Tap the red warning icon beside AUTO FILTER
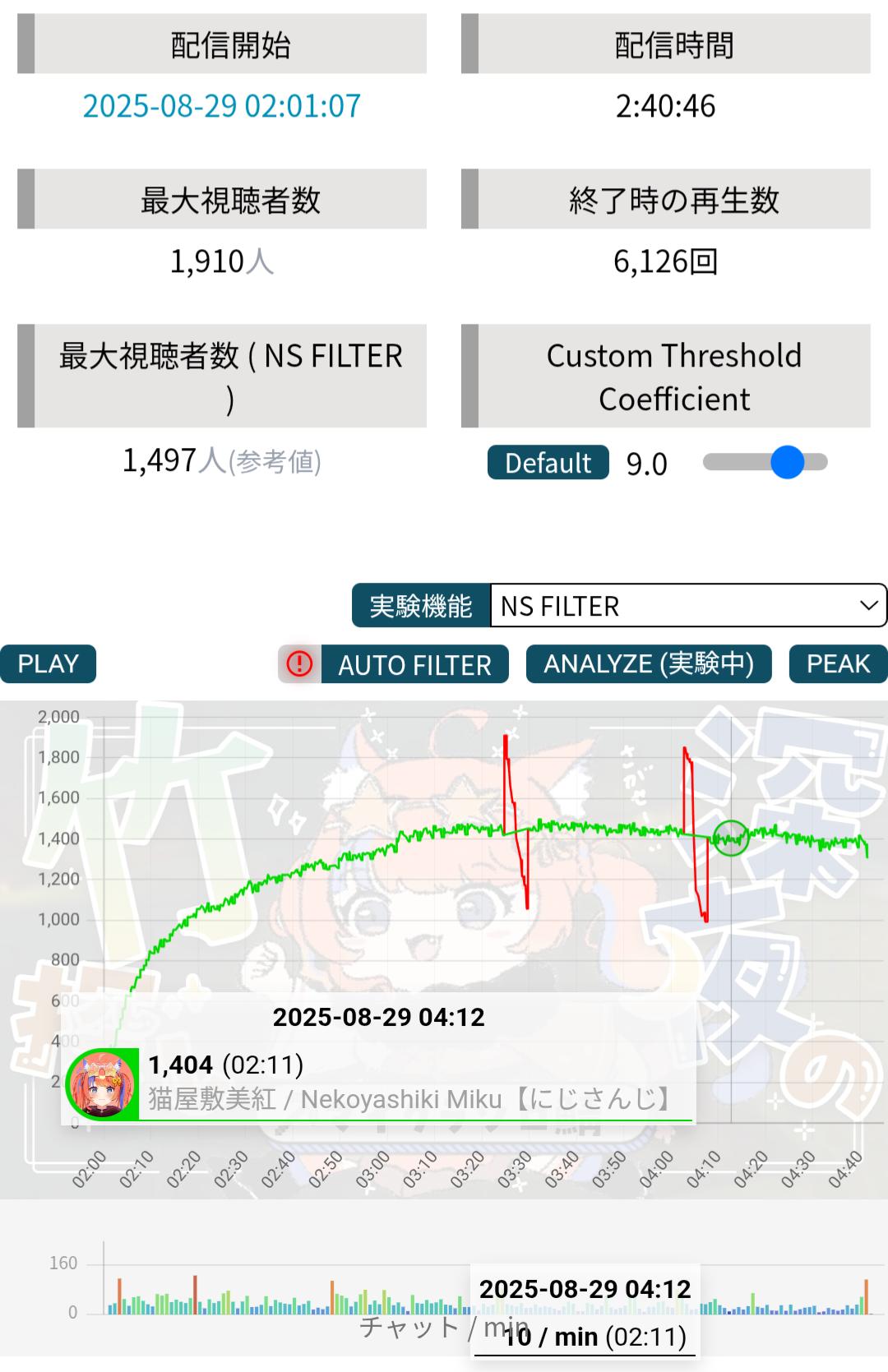This screenshot has height=1372, width=888. tap(299, 664)
